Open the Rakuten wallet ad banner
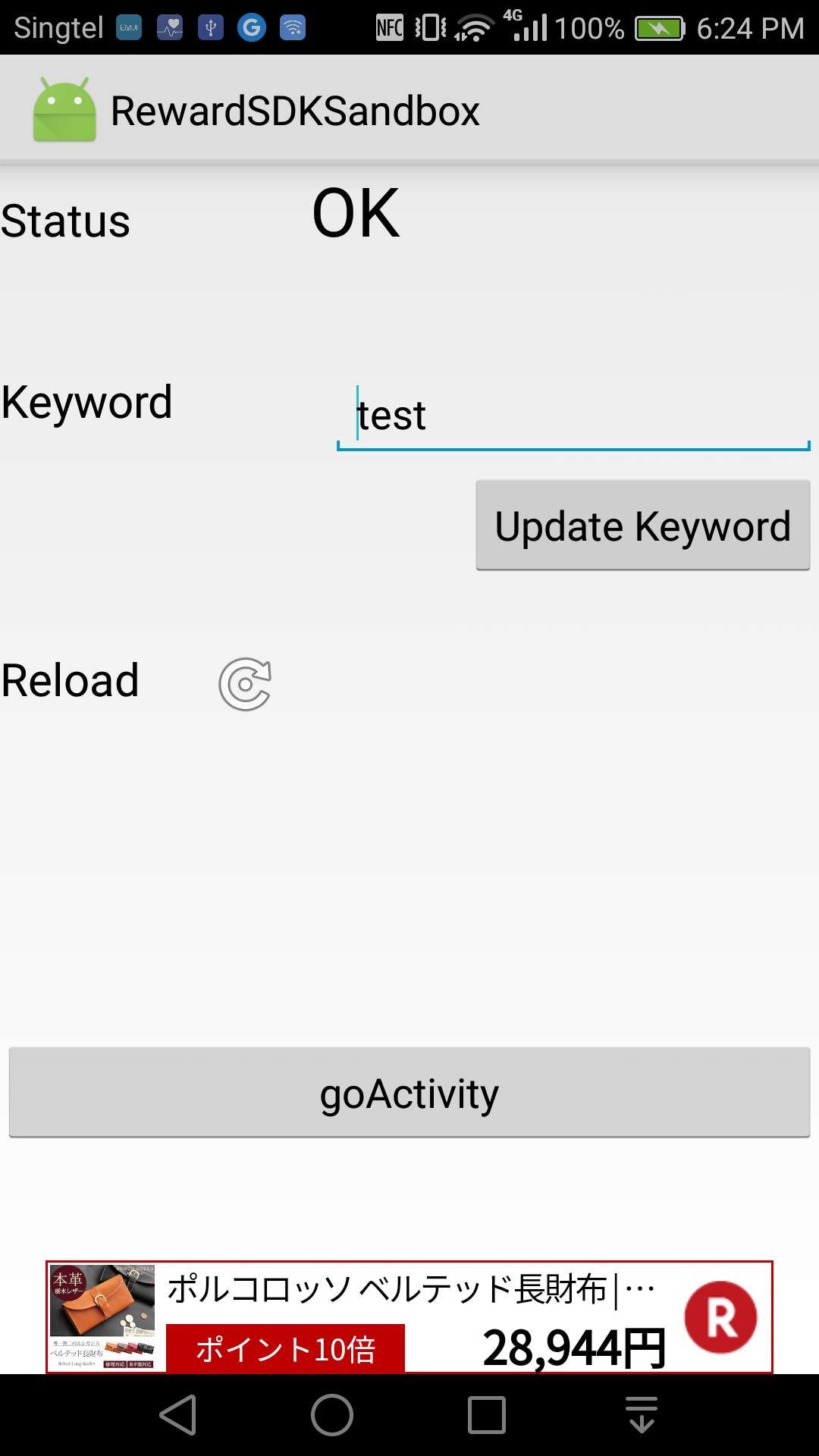Viewport: 819px width, 1456px height. (409, 1317)
